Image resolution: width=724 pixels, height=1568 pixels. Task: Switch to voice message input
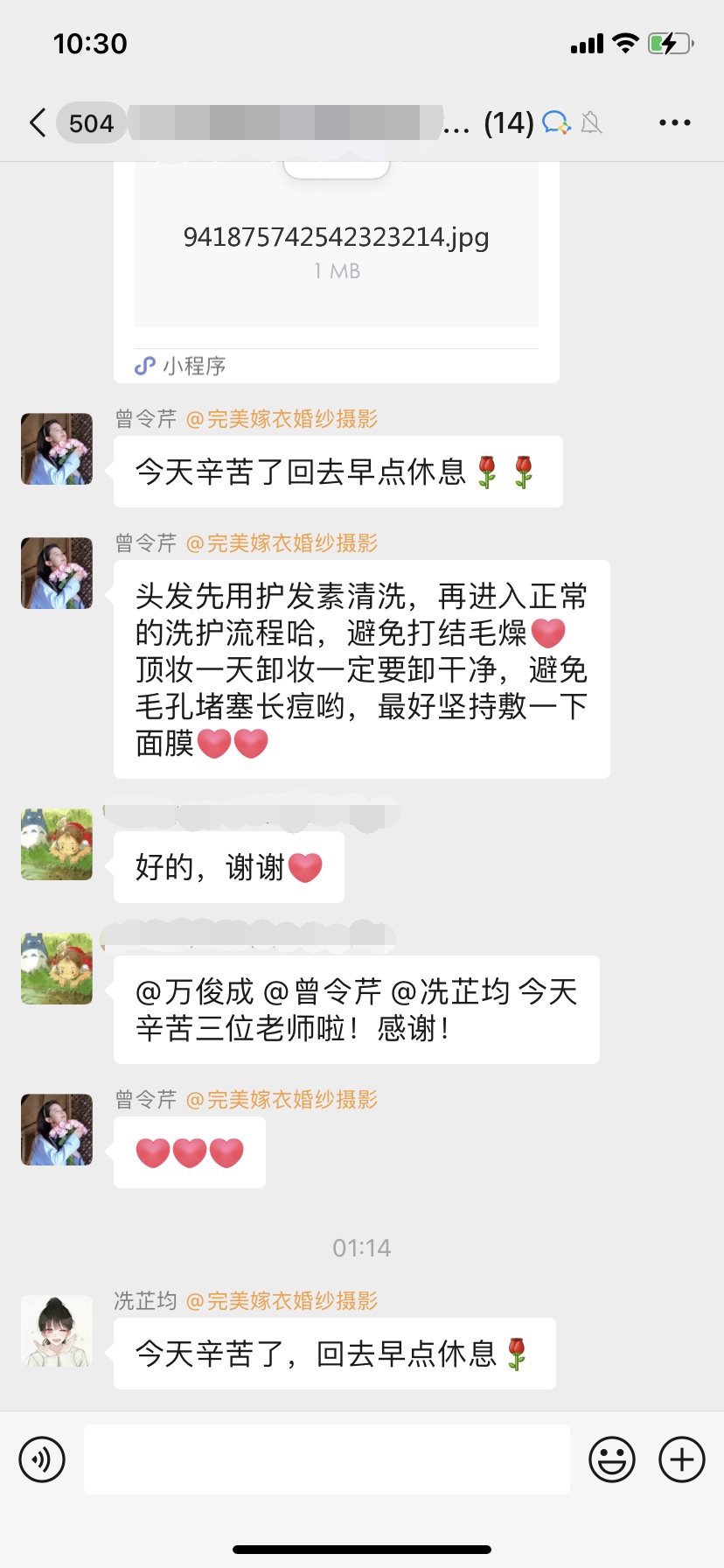(42, 1459)
